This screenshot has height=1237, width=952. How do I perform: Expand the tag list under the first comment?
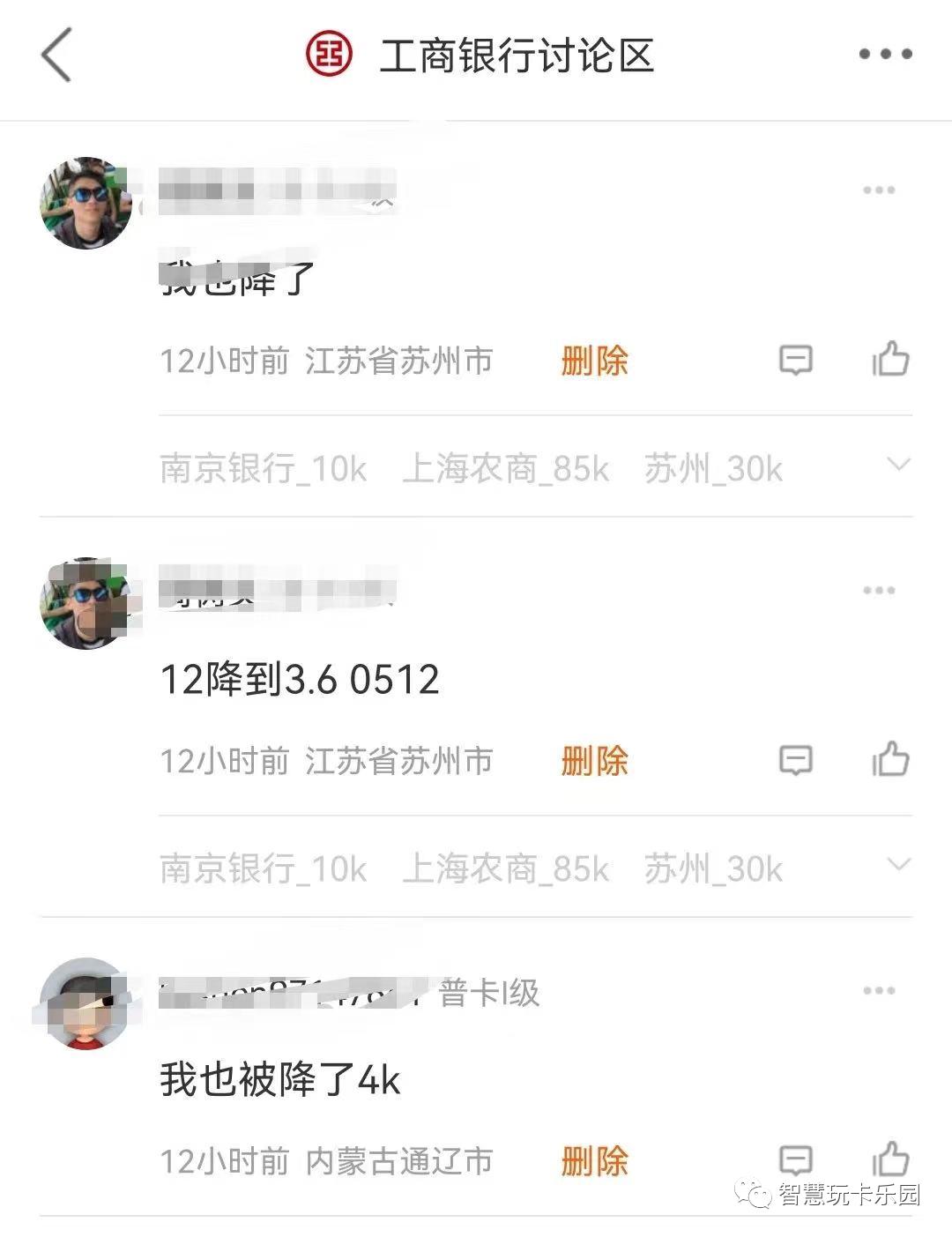pos(897,463)
